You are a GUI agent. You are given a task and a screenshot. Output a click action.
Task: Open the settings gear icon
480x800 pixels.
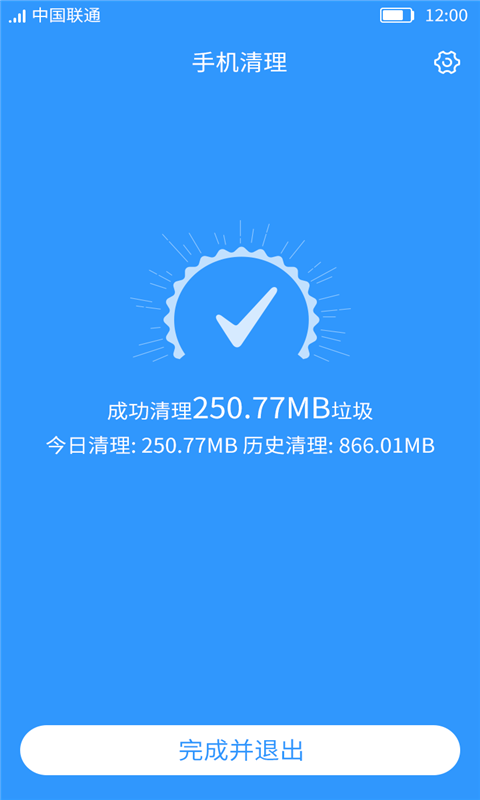click(447, 63)
